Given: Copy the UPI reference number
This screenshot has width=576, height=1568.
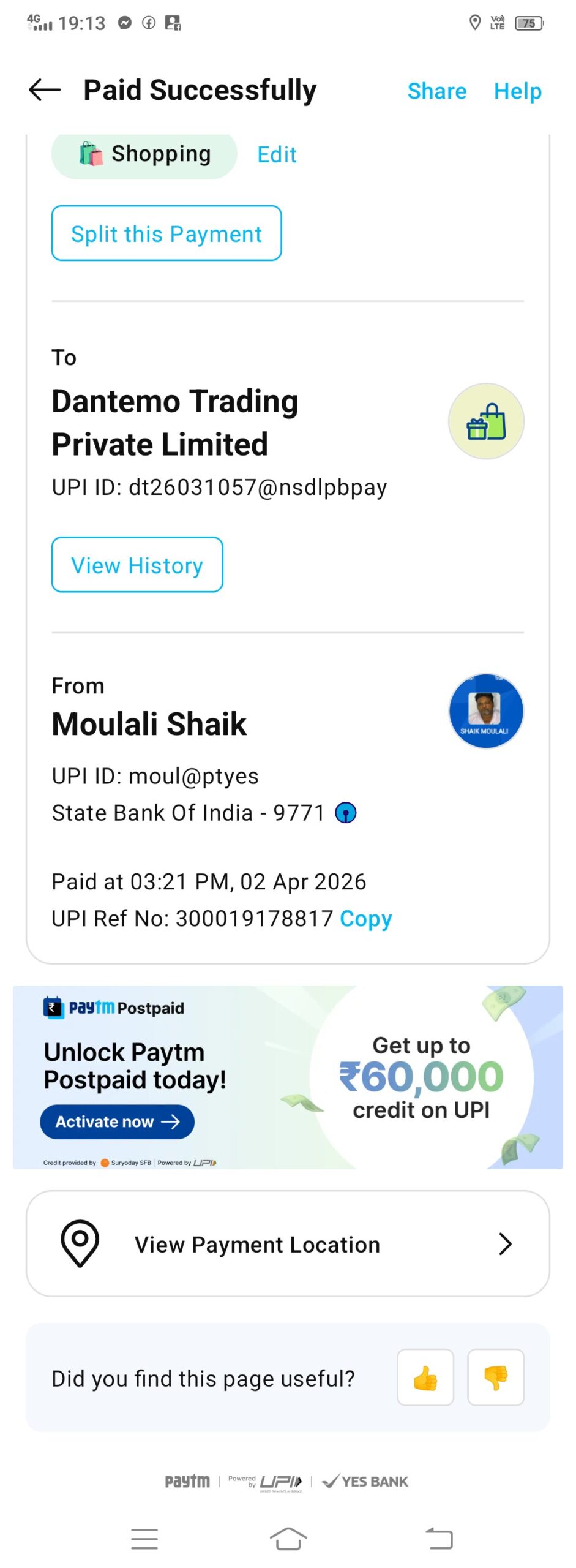Looking at the screenshot, I should click(366, 919).
